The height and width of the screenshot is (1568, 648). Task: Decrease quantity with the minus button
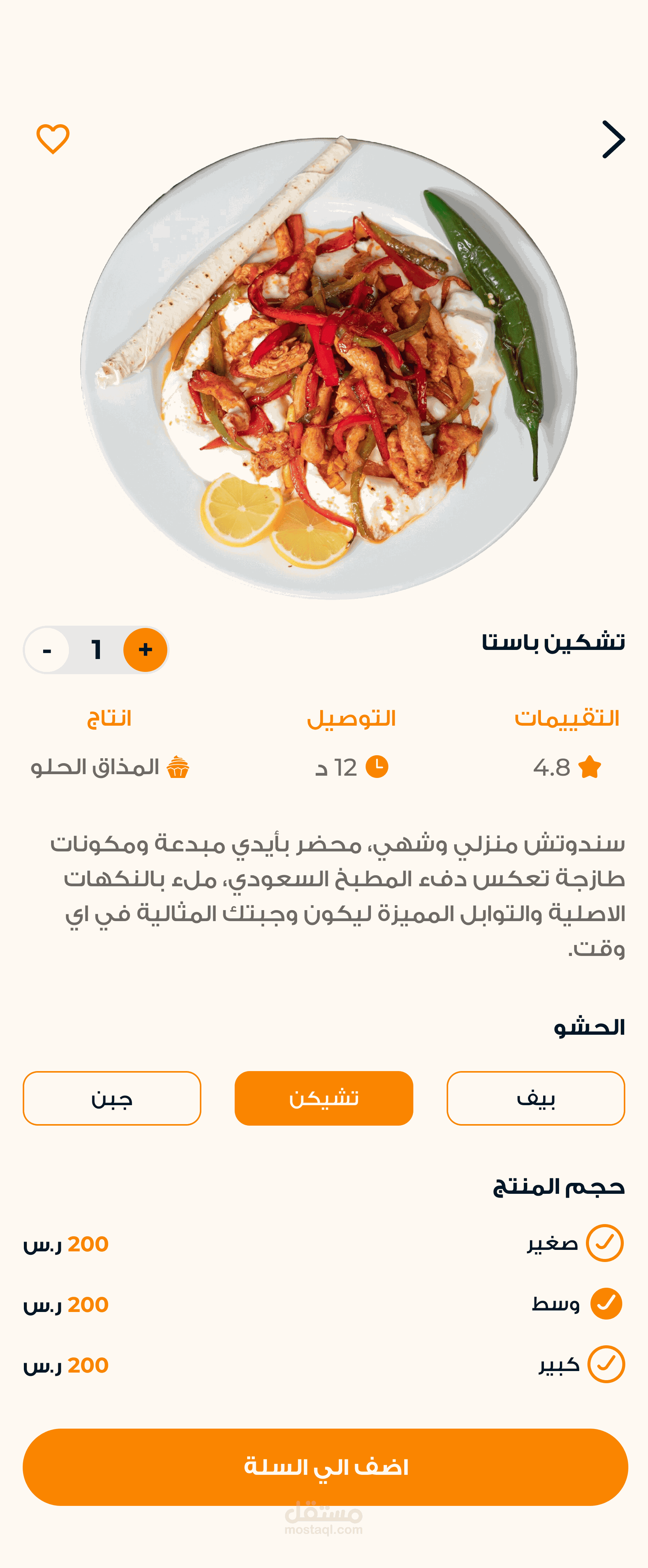pos(47,651)
